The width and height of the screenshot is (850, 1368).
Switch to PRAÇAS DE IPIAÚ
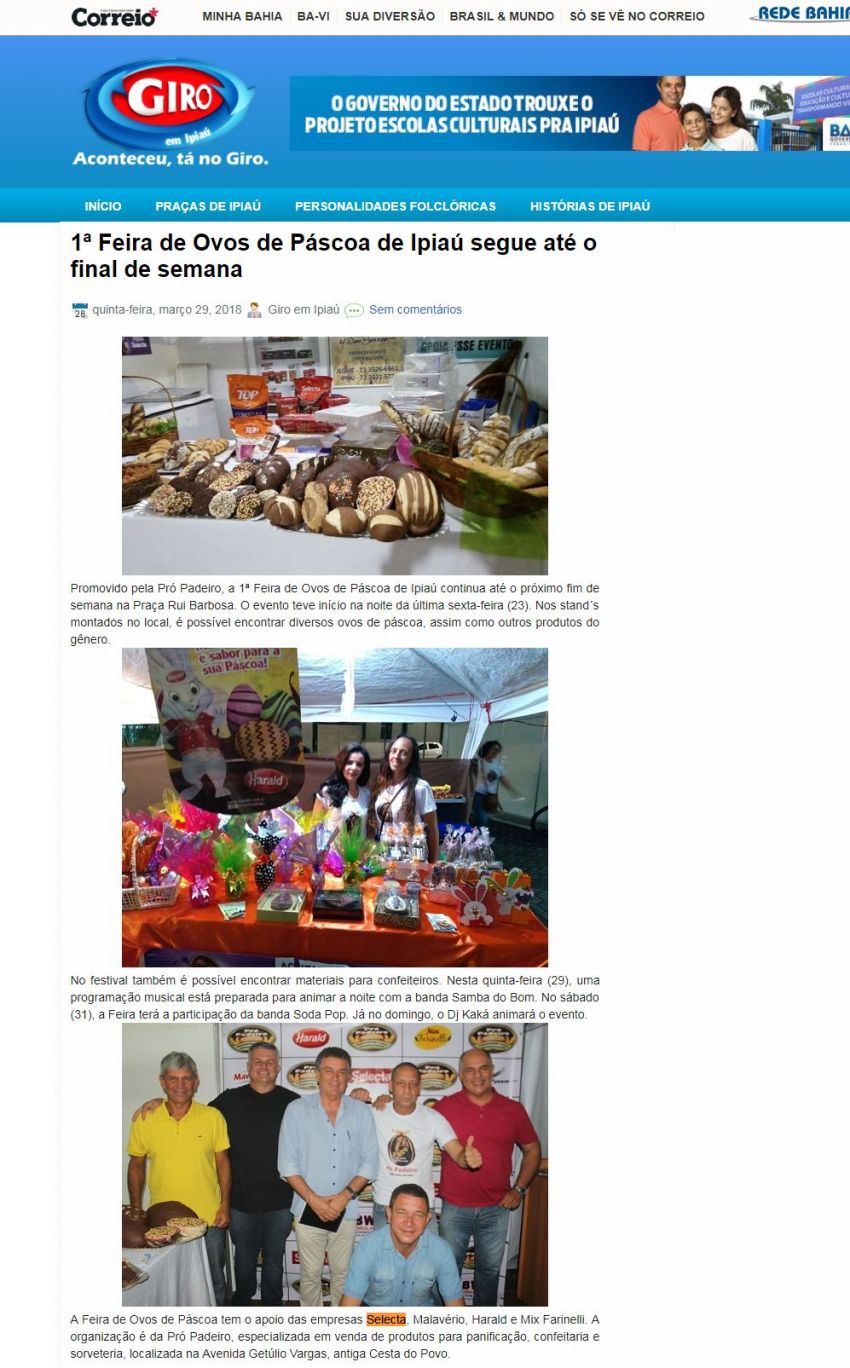[208, 206]
